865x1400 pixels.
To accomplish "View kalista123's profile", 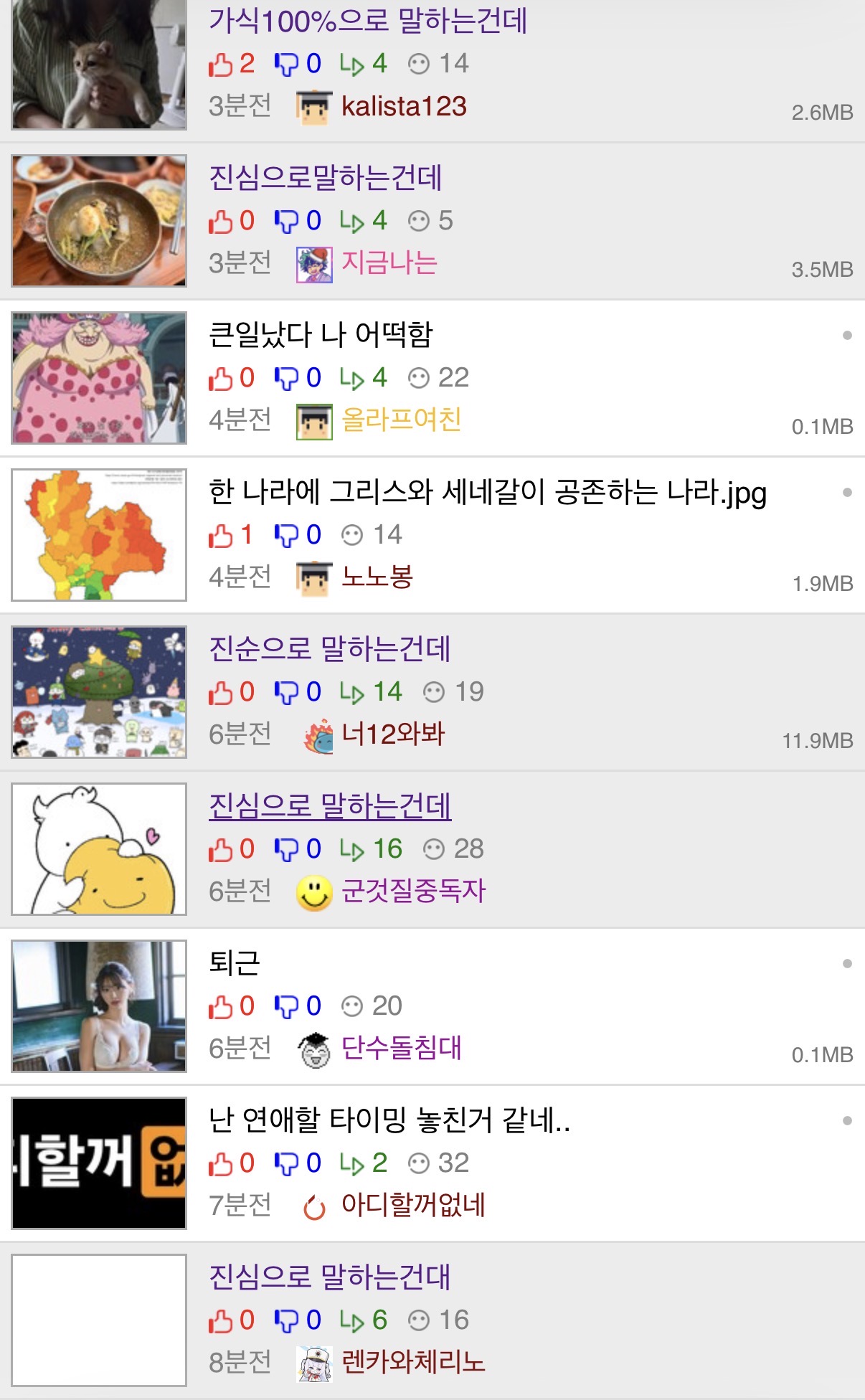I will (403, 107).
